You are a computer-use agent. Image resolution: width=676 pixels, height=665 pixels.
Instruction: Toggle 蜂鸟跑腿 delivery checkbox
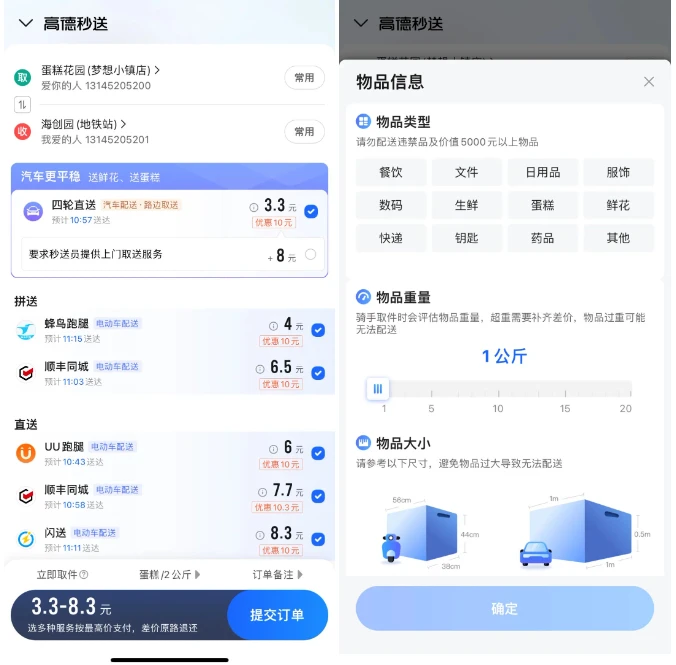(x=318, y=330)
